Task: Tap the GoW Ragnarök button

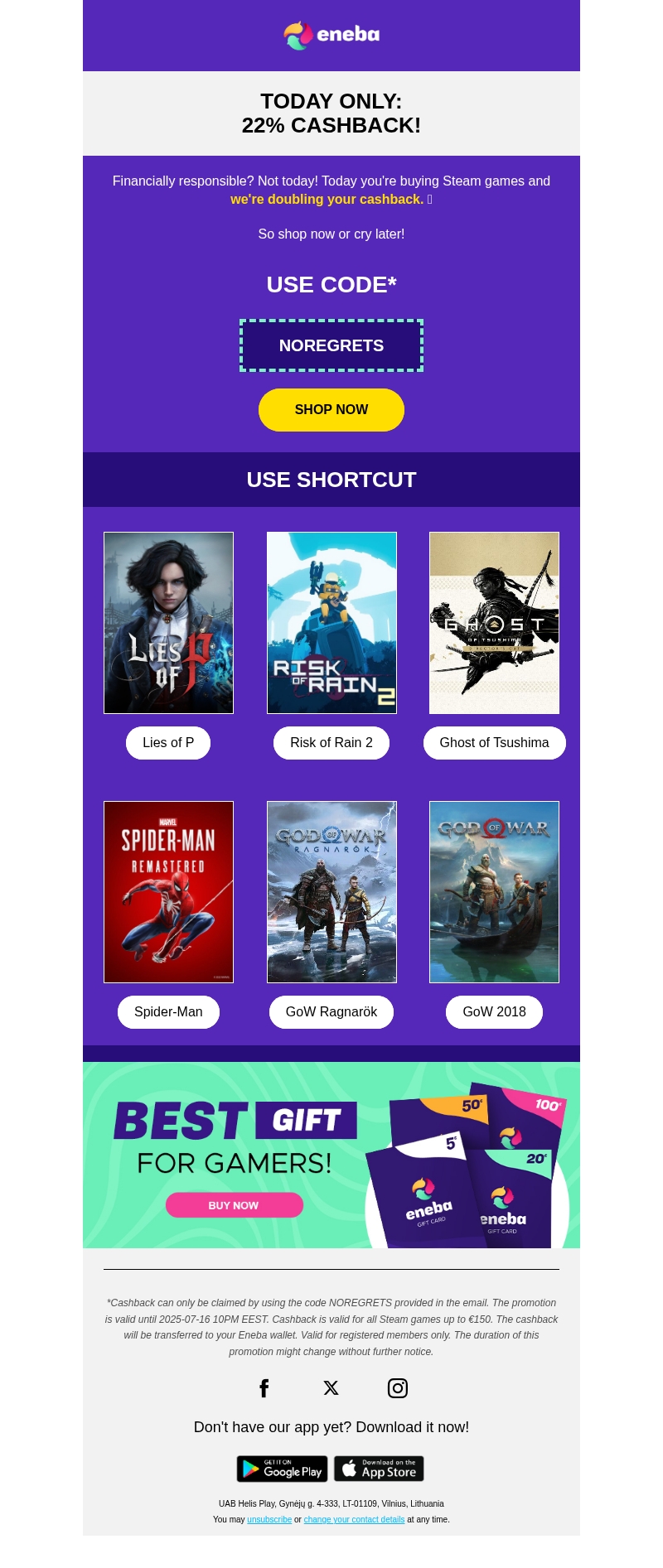Action: tap(331, 1011)
